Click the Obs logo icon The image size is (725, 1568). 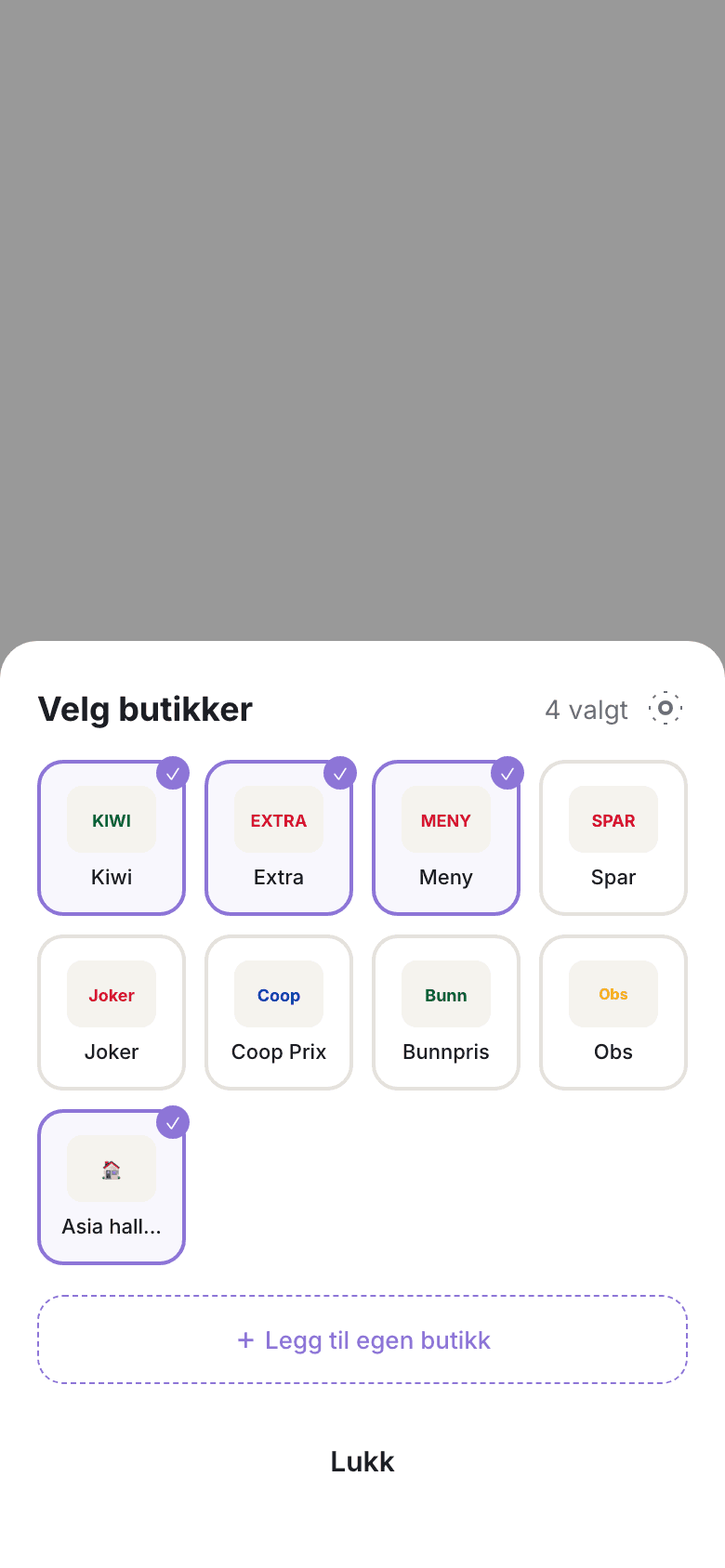[x=613, y=994]
